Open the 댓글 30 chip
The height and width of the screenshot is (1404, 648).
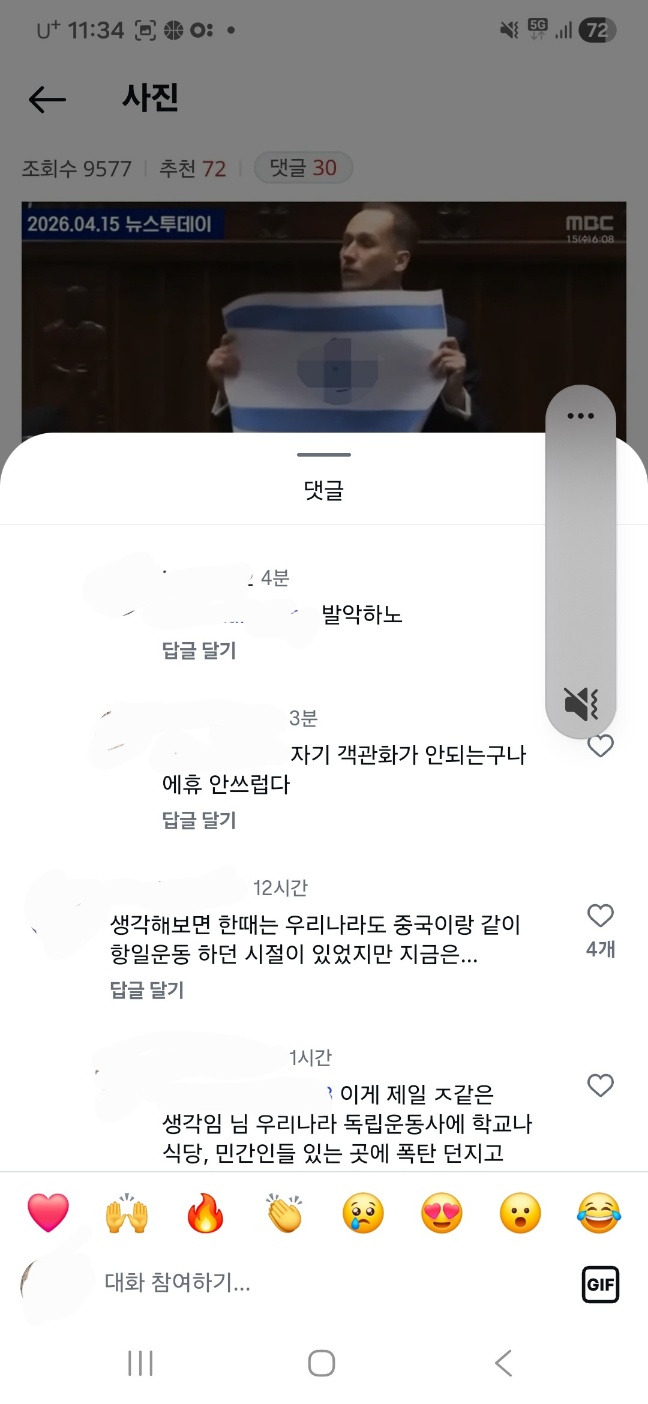pos(303,168)
